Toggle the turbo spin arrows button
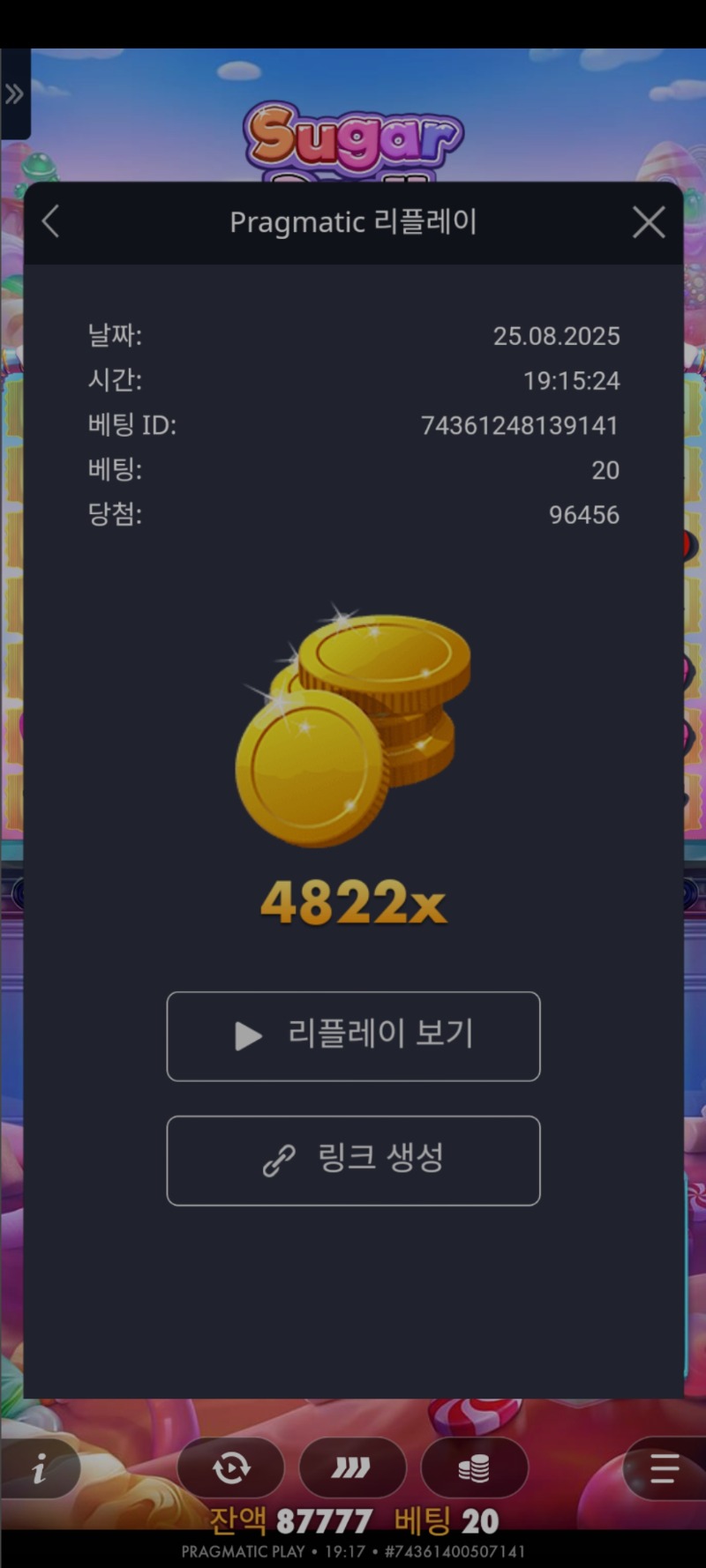Screen dimensions: 706x1568 [352, 1468]
